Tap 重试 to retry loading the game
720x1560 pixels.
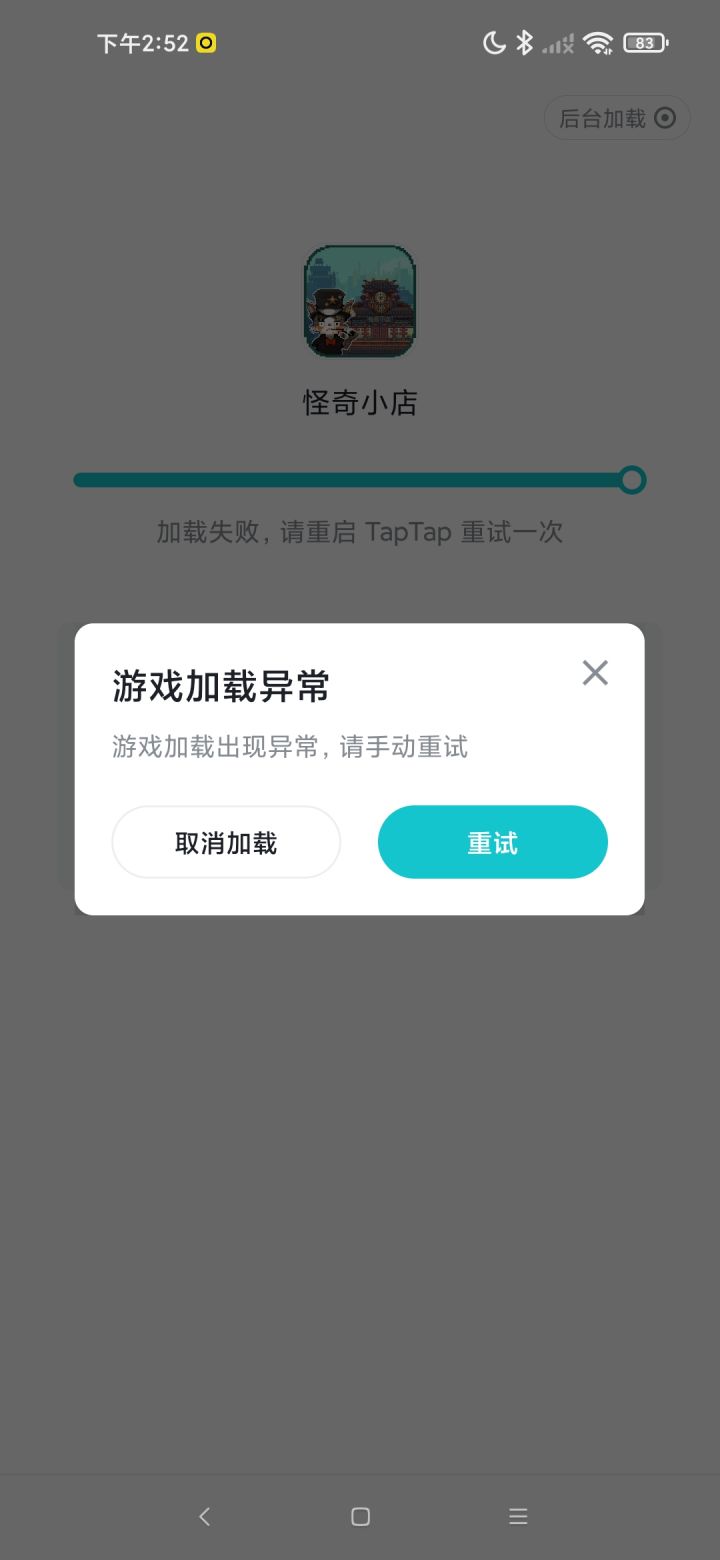click(492, 842)
